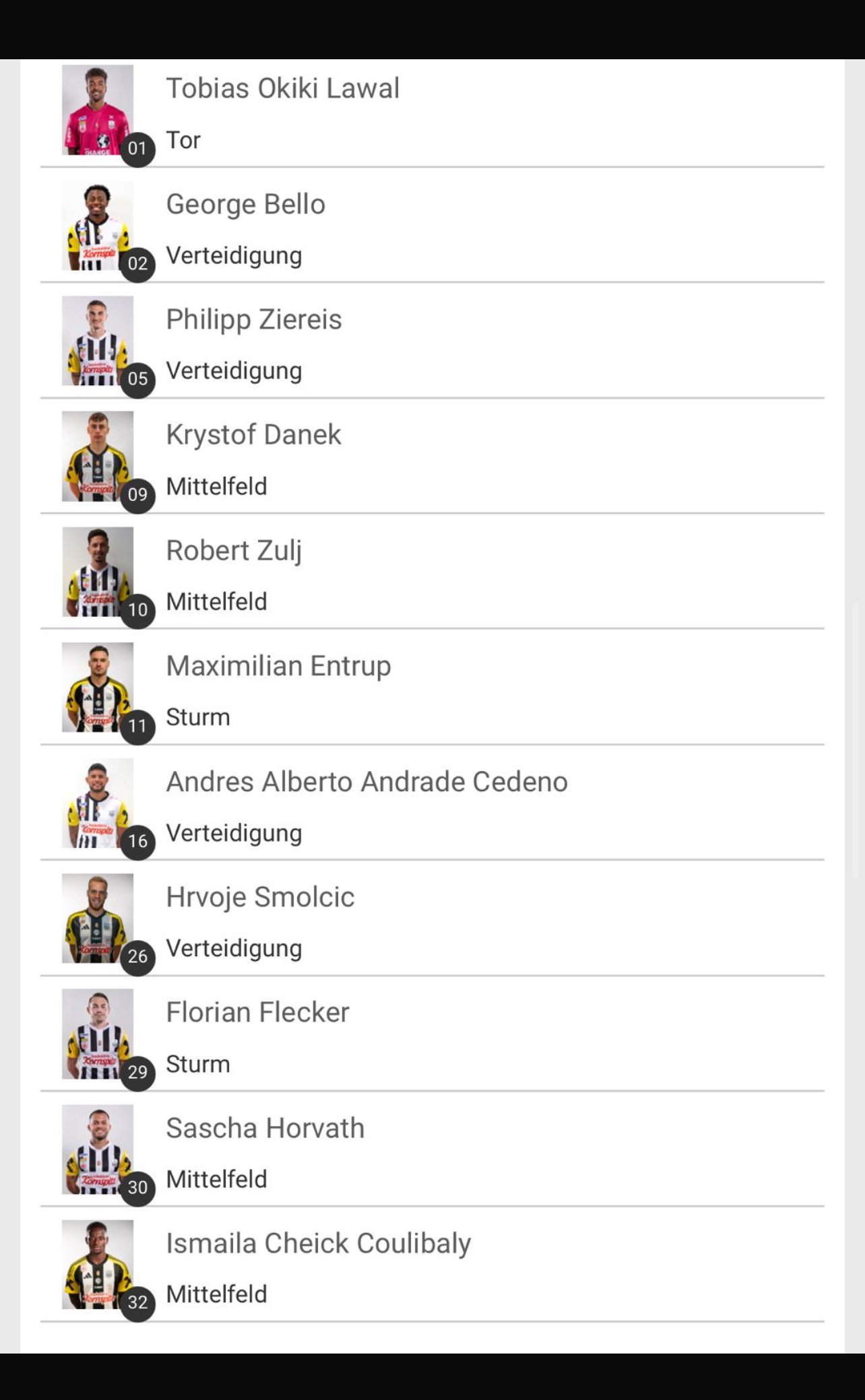Open Ismaila Cheick Coulibaly's profile
Viewport: 865px width, 1400px height.
click(432, 1265)
